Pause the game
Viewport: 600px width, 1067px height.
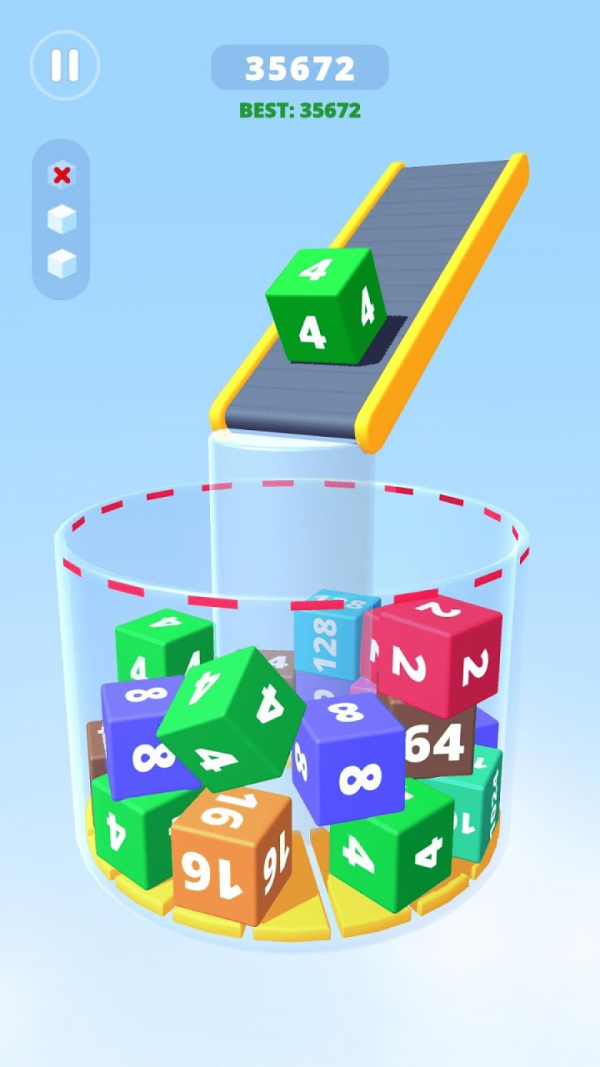65,66
